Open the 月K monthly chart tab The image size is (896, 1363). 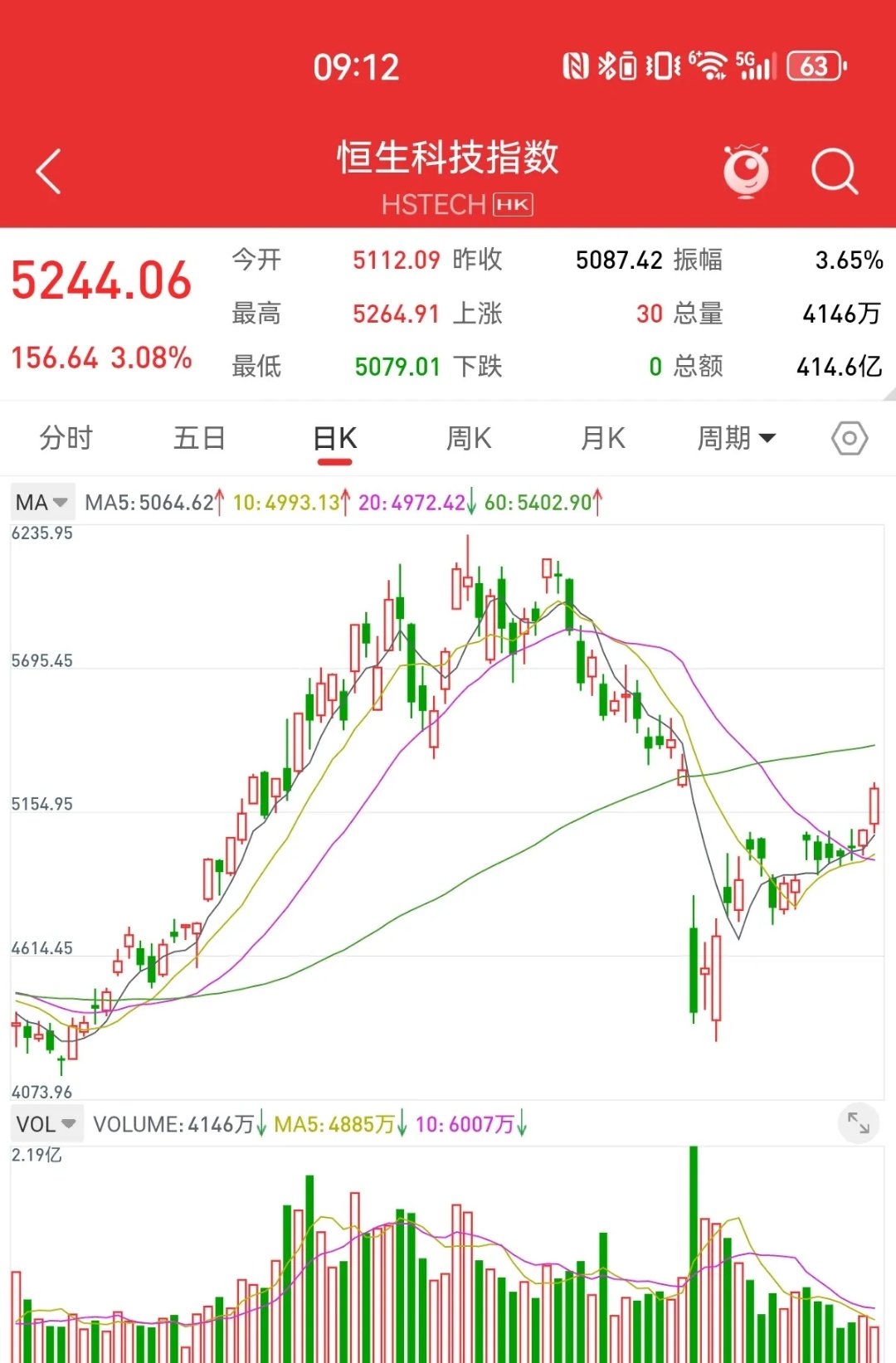(602, 437)
